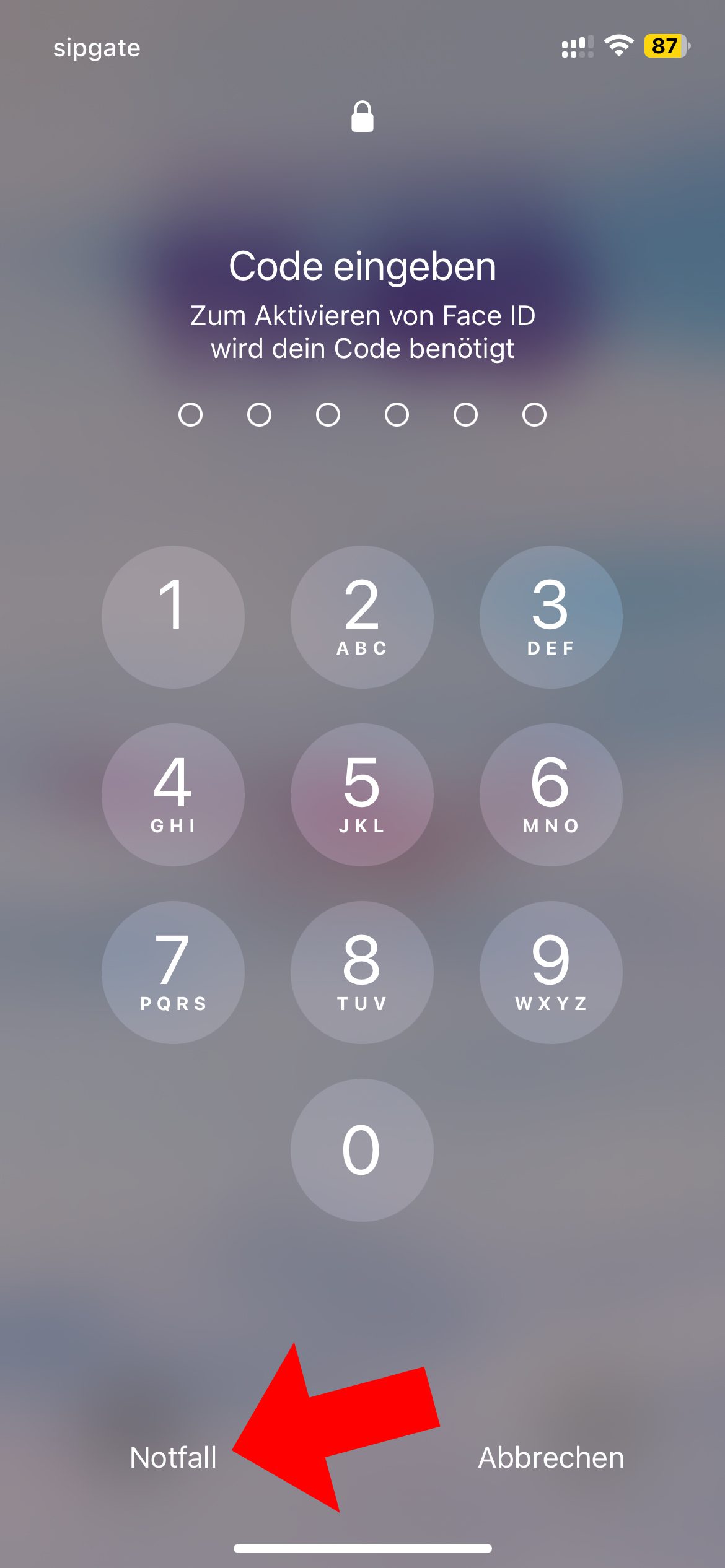The height and width of the screenshot is (1568, 725).
Task: Enter digit 9 on the keypad
Action: tap(551, 972)
